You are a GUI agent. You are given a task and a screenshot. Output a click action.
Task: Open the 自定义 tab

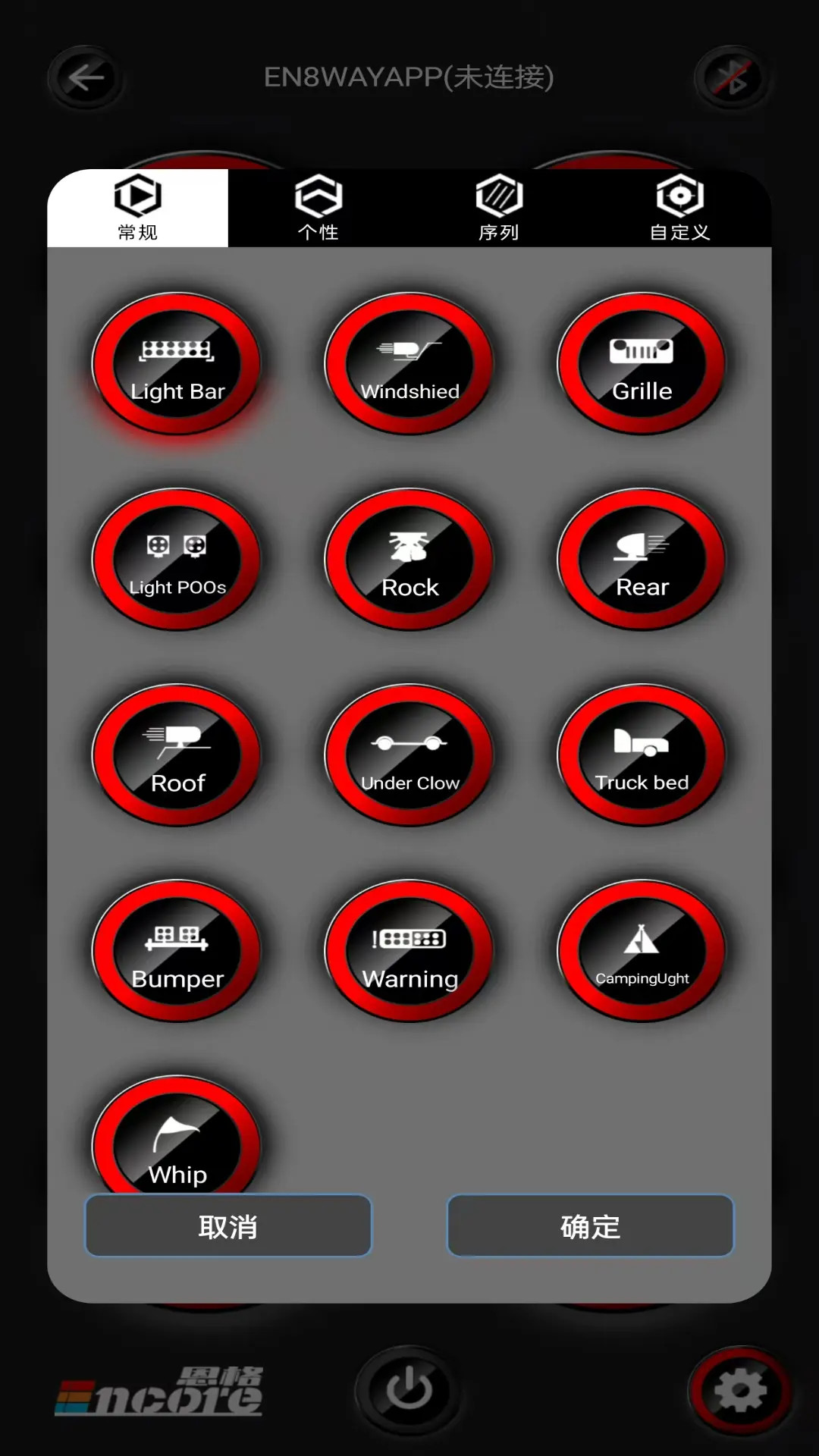pos(679,209)
